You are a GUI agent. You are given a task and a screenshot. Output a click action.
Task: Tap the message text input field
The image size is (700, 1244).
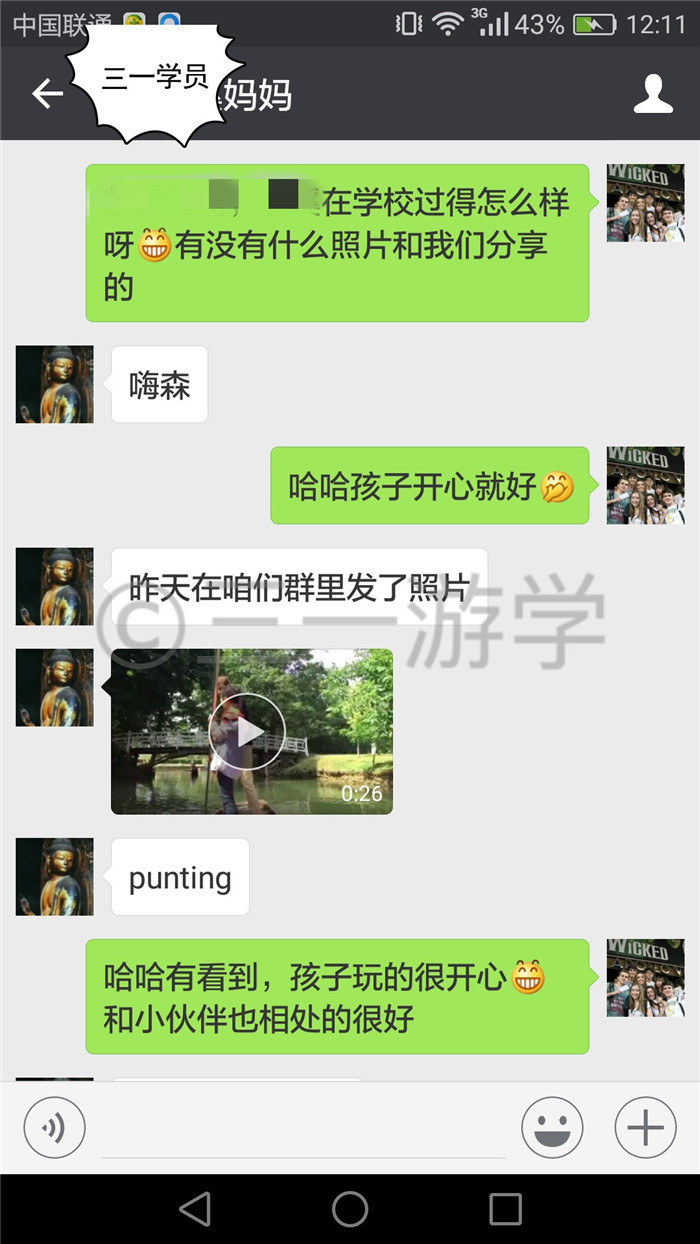point(303,1130)
